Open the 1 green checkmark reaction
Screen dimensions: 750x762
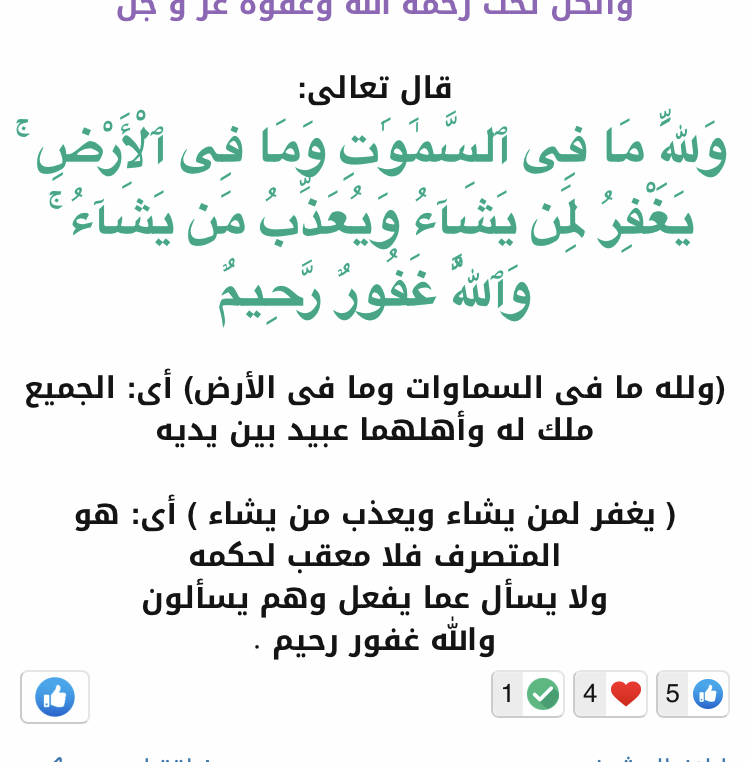(x=528, y=694)
